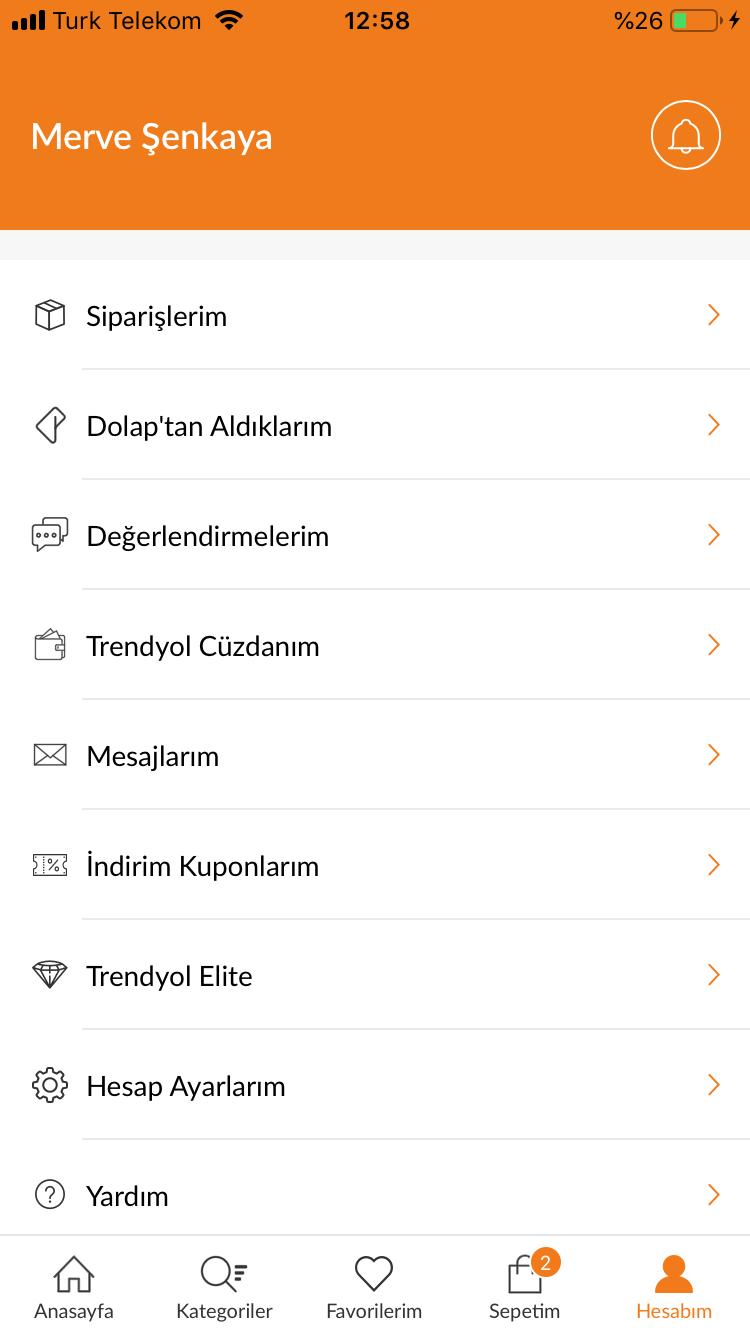Image resolution: width=750 pixels, height=1334 pixels.
Task: Switch to the Kategoriler tab
Action: click(x=224, y=1286)
